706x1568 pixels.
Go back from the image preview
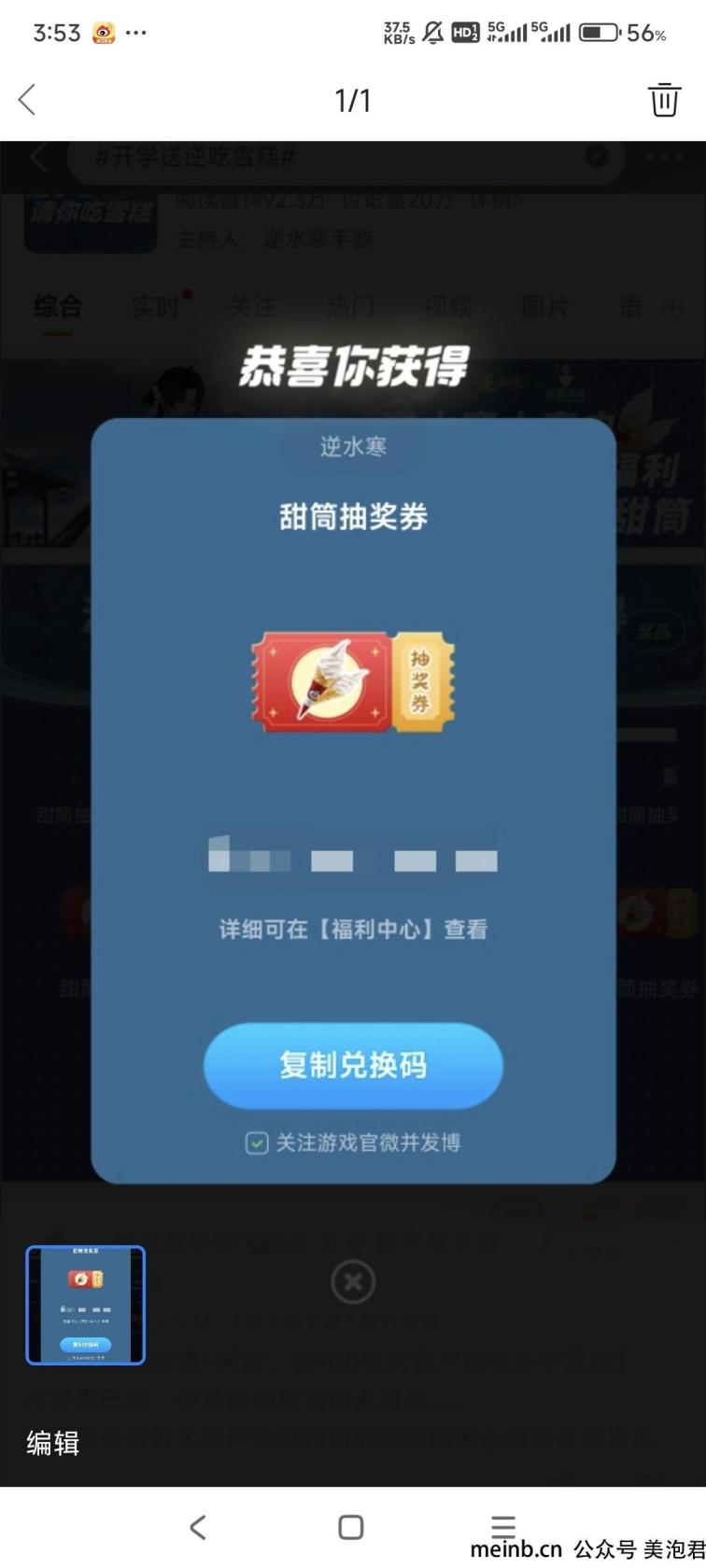(x=27, y=100)
